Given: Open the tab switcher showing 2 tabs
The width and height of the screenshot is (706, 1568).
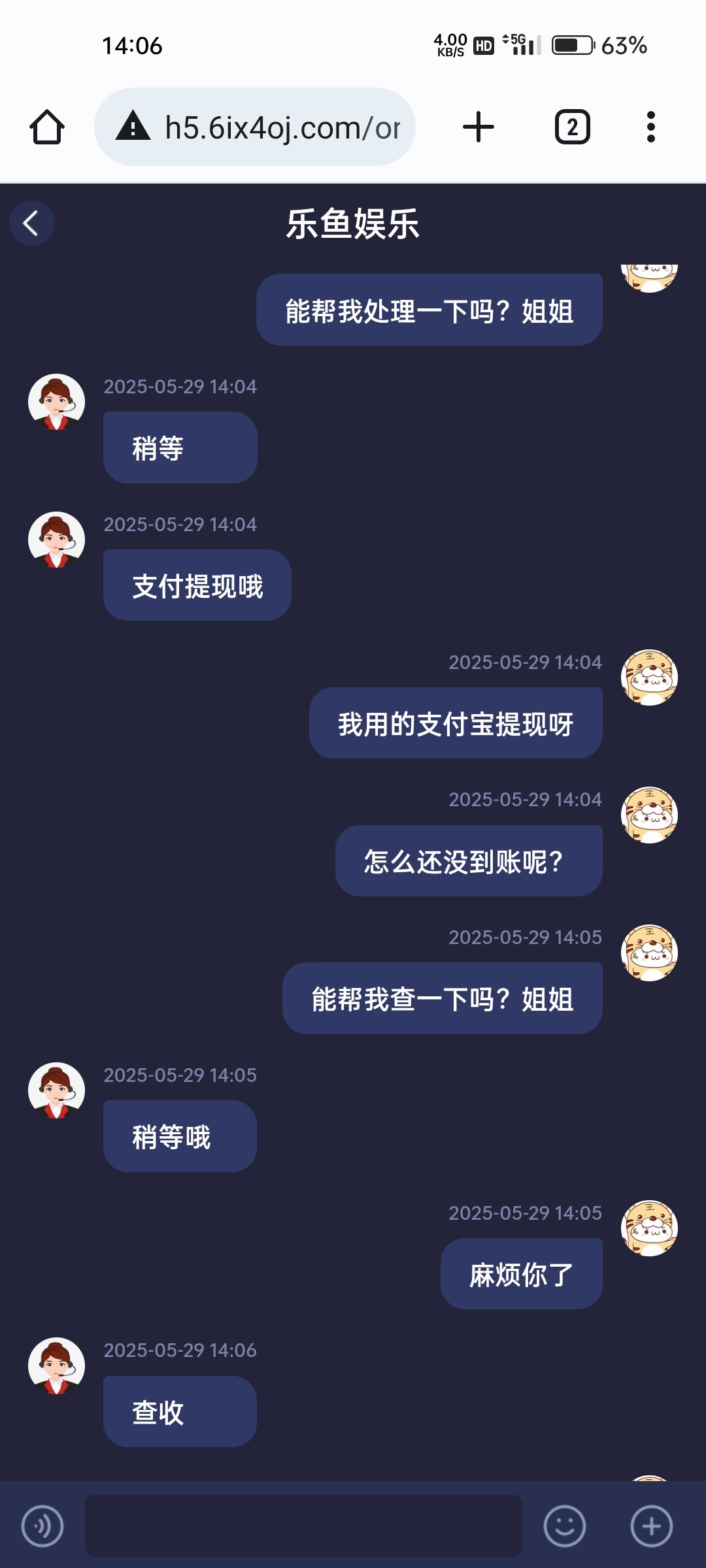Looking at the screenshot, I should [573, 127].
